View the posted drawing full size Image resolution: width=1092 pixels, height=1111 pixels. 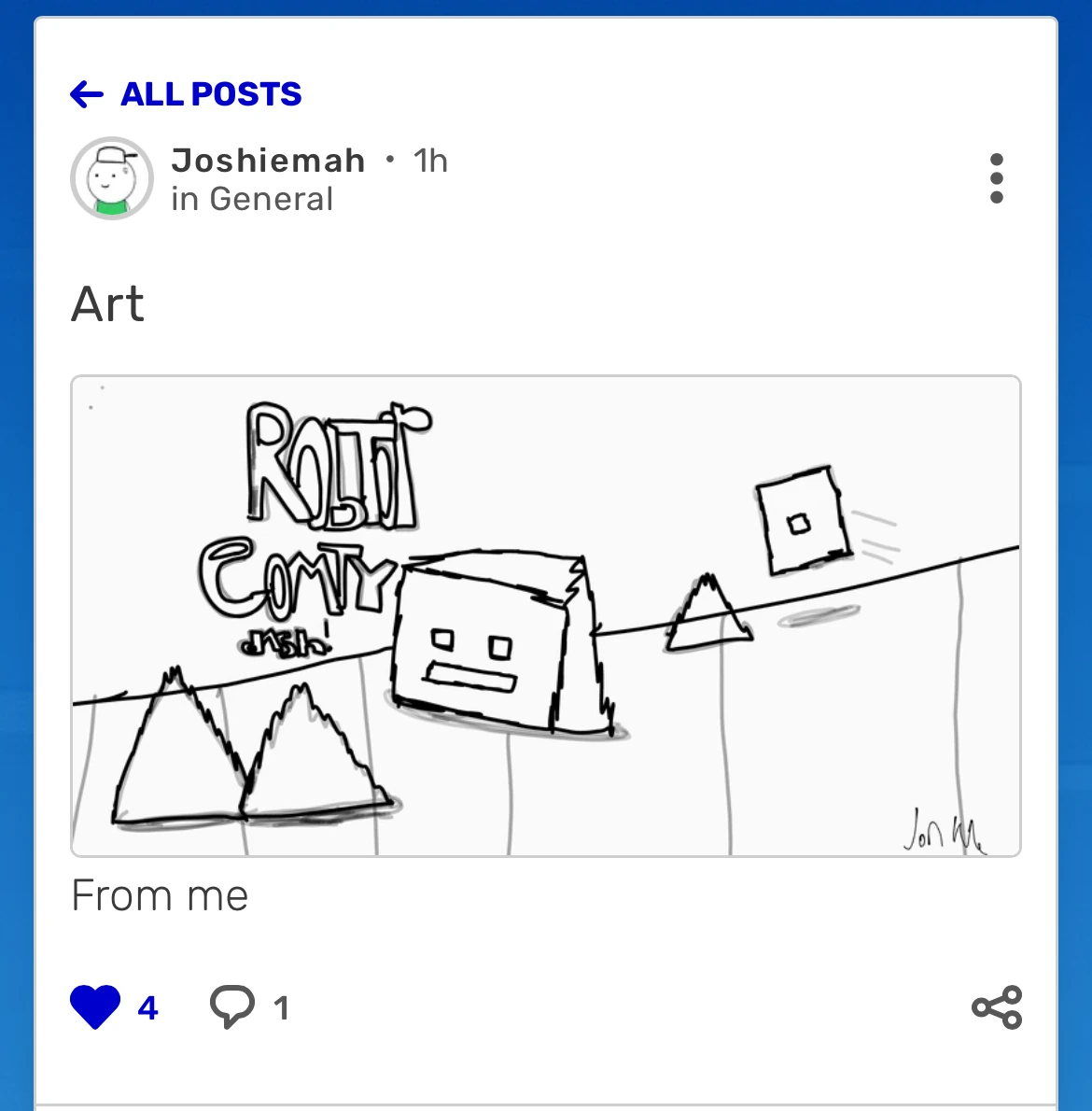pos(546,616)
